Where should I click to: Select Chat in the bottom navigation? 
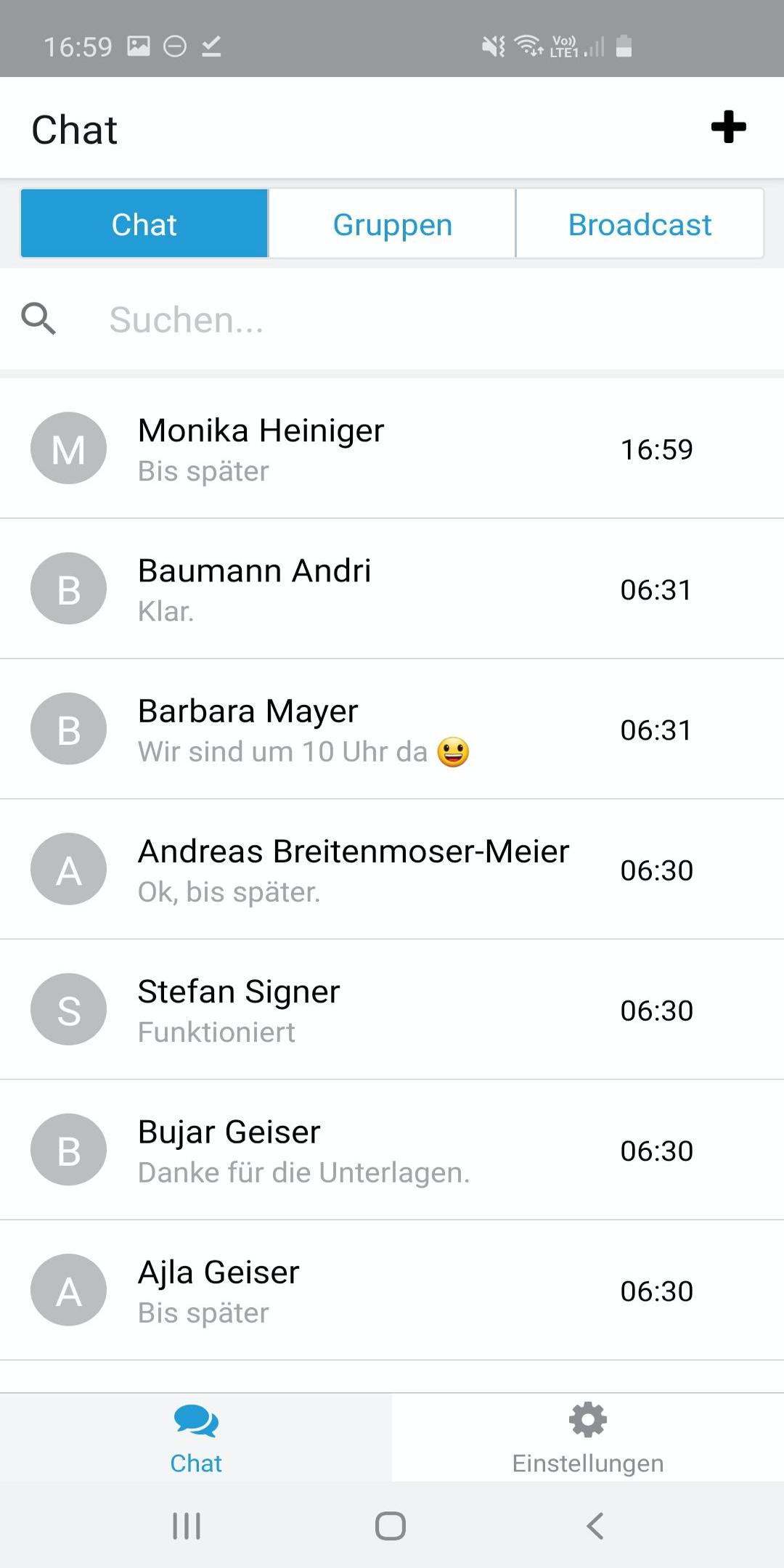[196, 1437]
